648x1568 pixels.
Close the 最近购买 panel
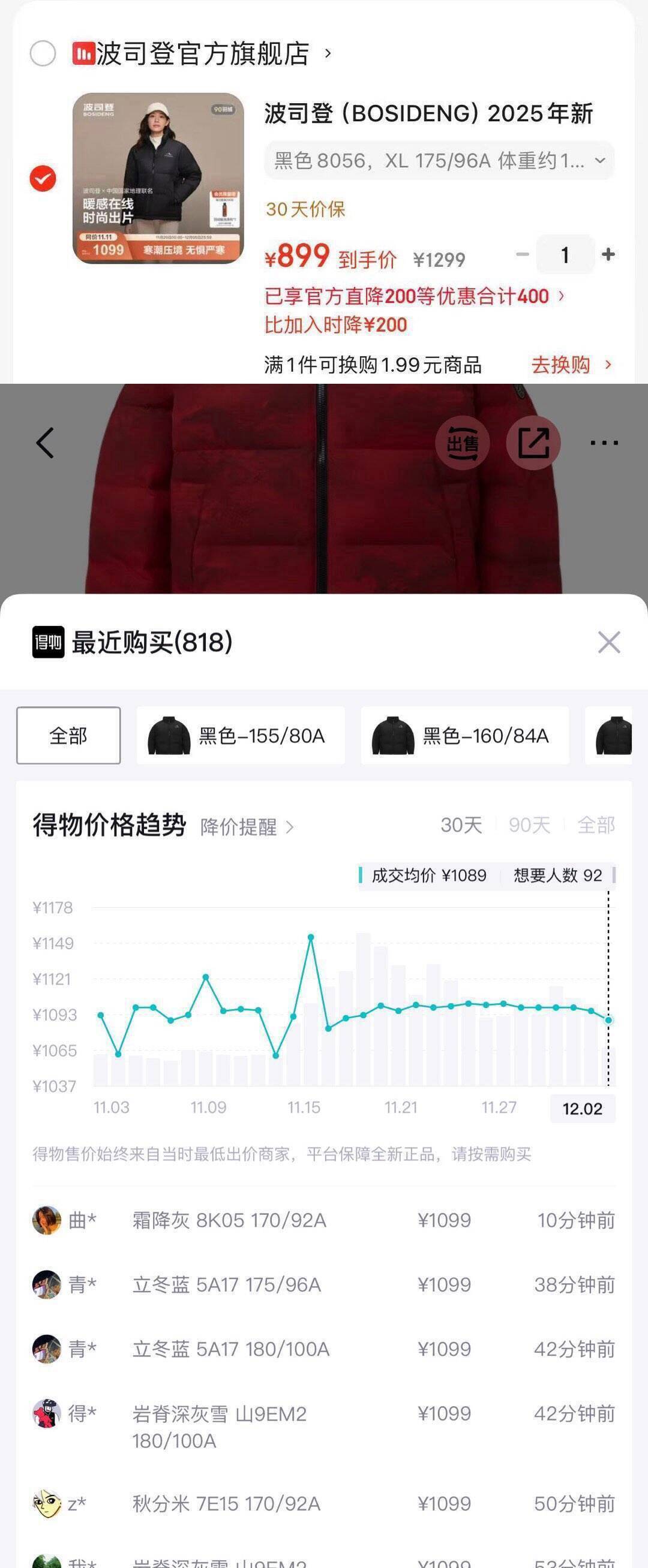point(608,642)
